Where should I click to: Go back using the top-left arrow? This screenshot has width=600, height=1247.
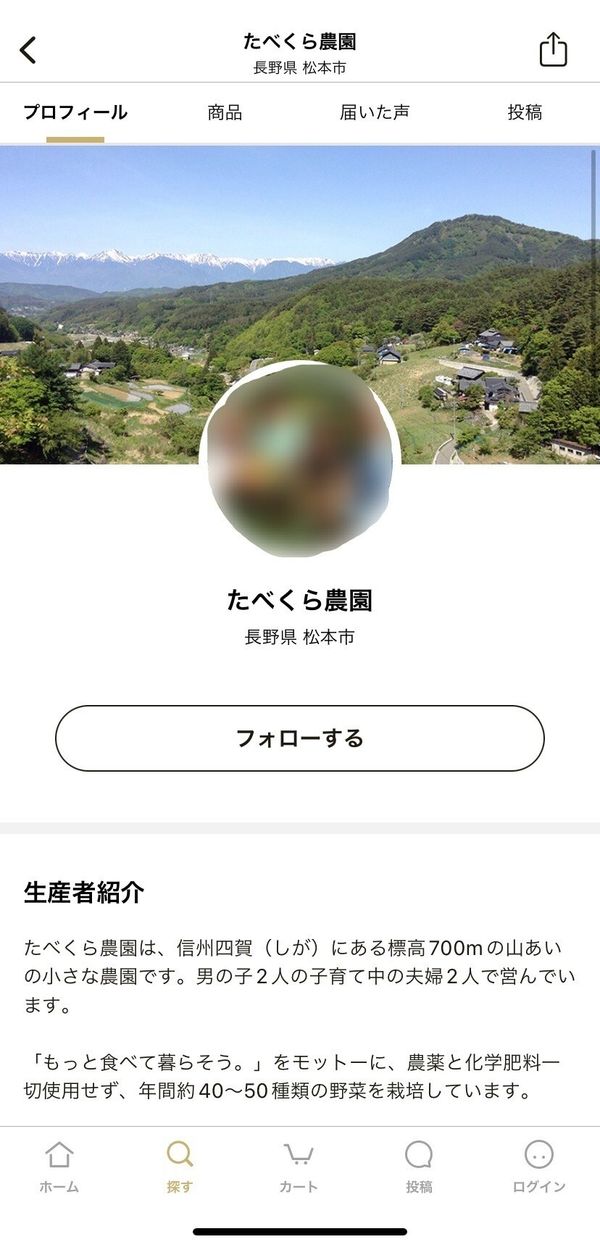click(x=28, y=50)
